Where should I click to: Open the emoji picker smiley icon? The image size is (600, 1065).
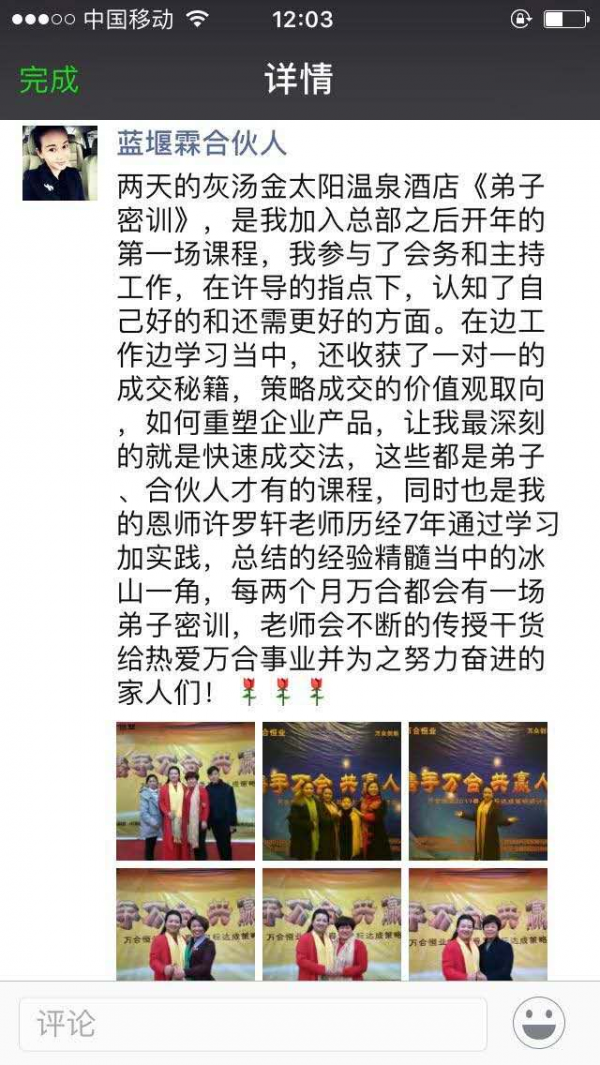tap(539, 1023)
